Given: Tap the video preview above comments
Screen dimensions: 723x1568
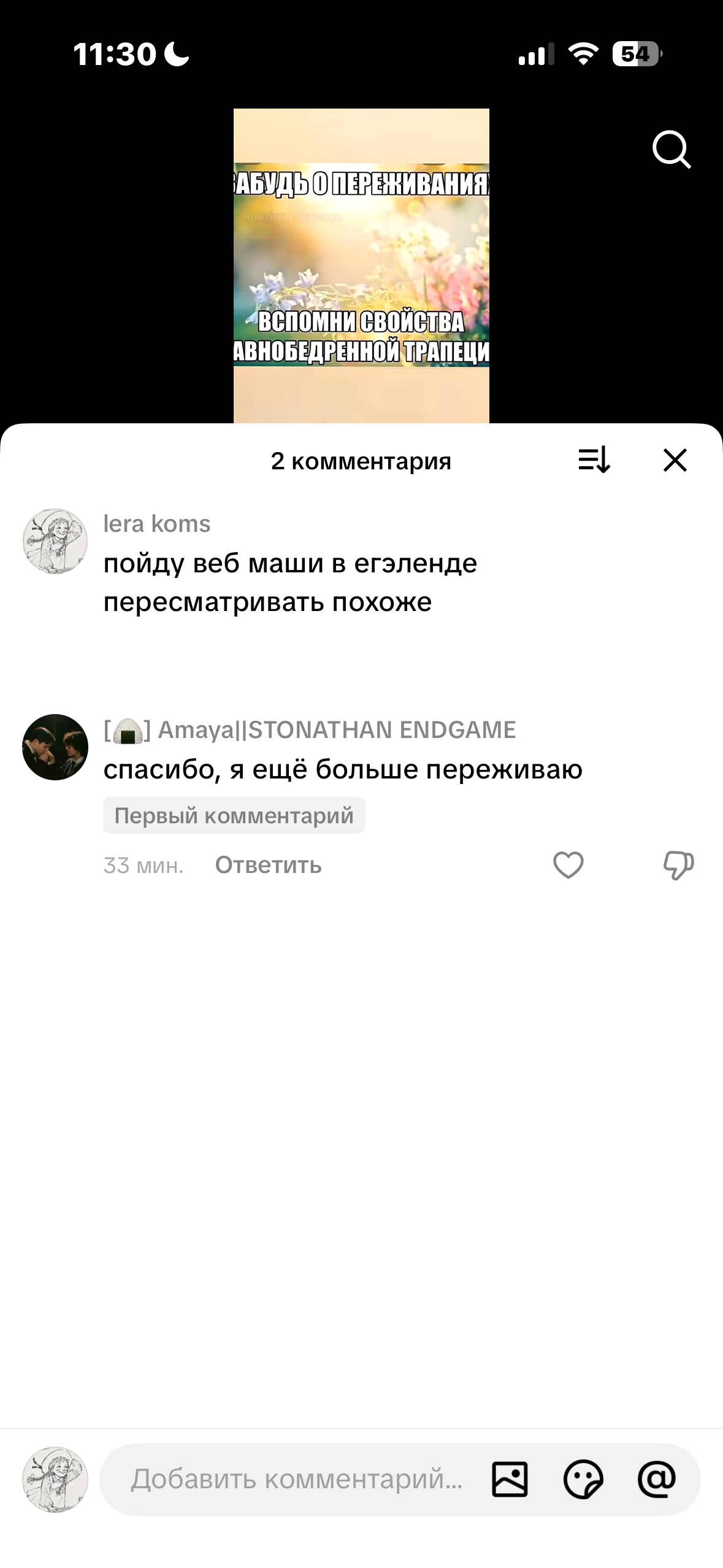Looking at the screenshot, I should coord(361,266).
